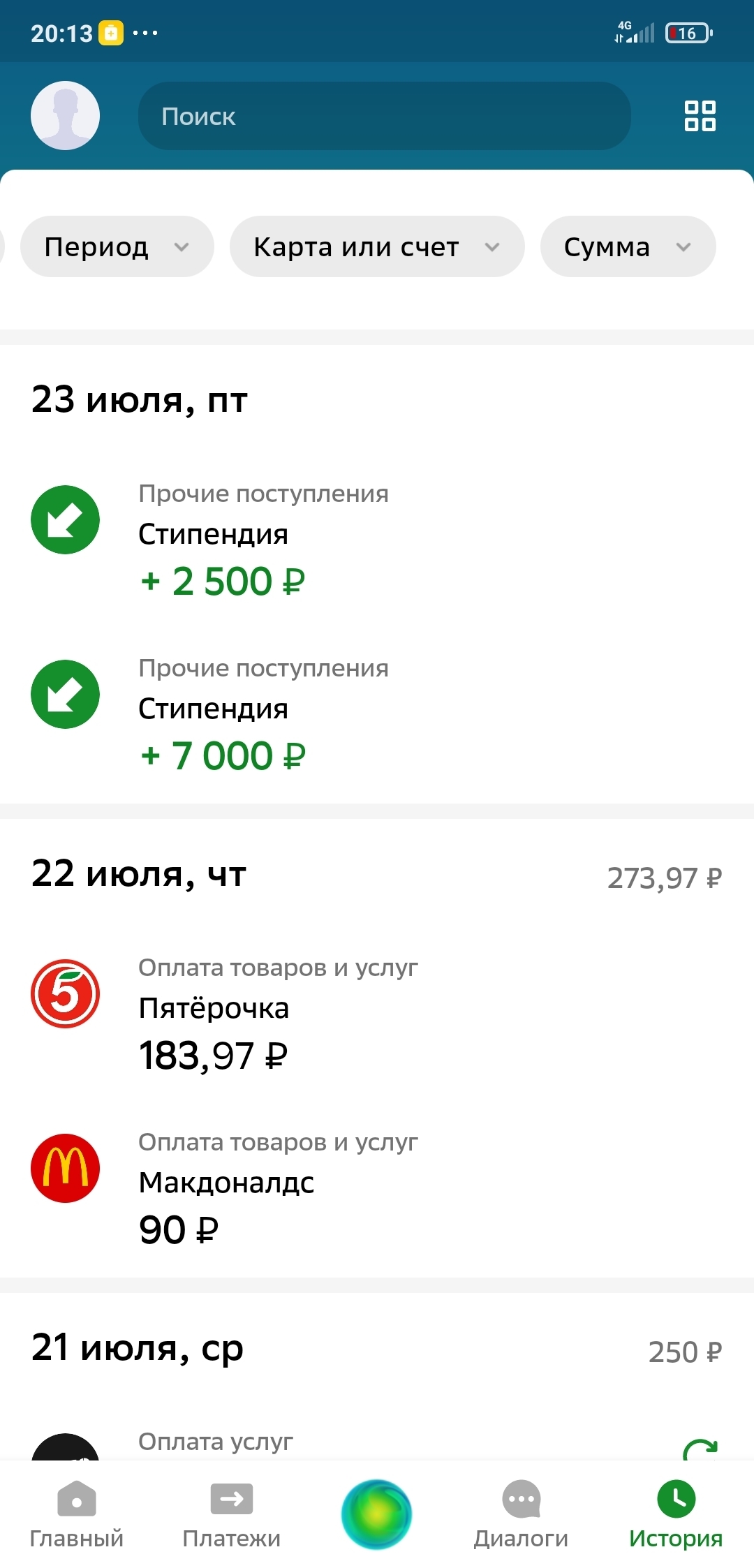Repeat the Оплата услуг payment
The image size is (754, 1568).
(700, 1448)
